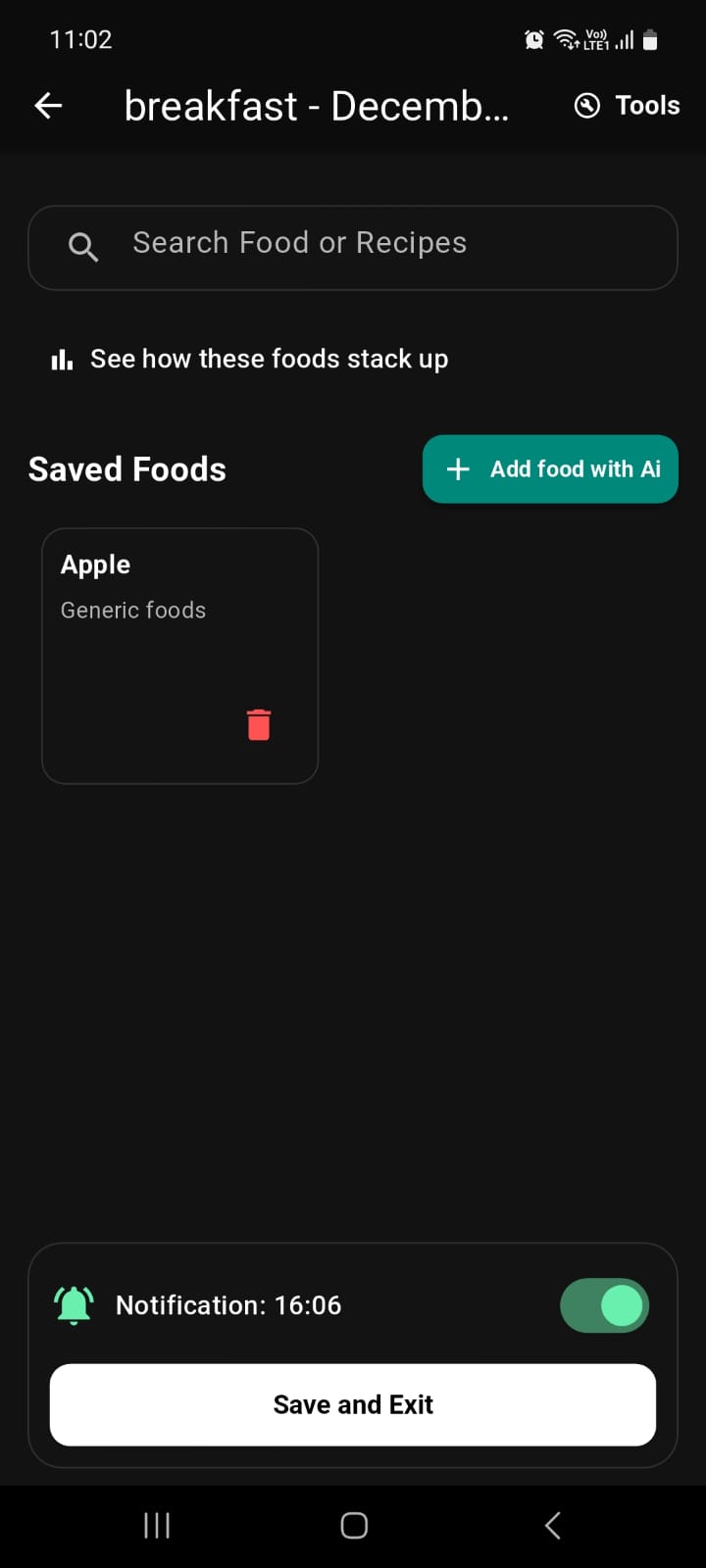The height and width of the screenshot is (1568, 706).
Task: Click See how these foods stack up
Action: [x=269, y=359]
